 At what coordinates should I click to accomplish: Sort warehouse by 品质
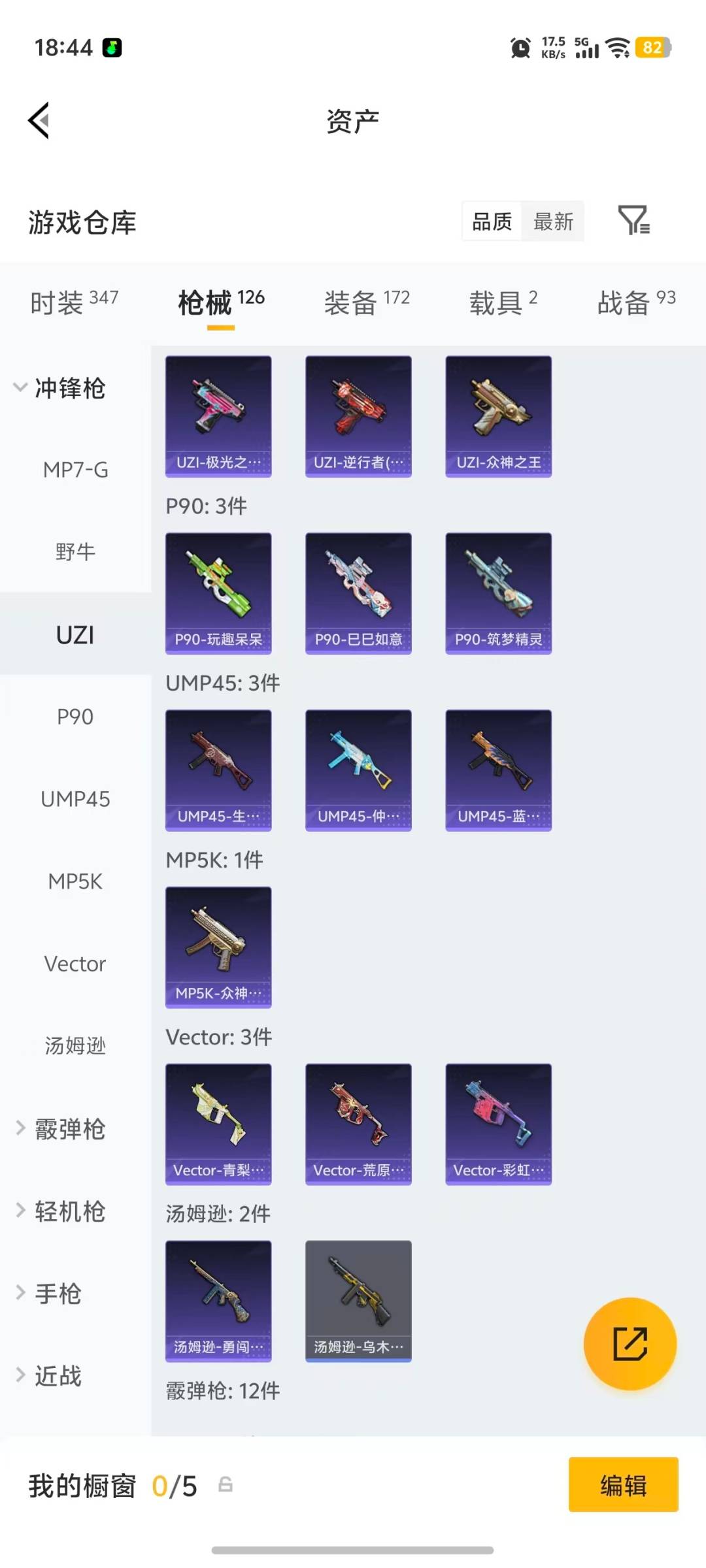[492, 221]
